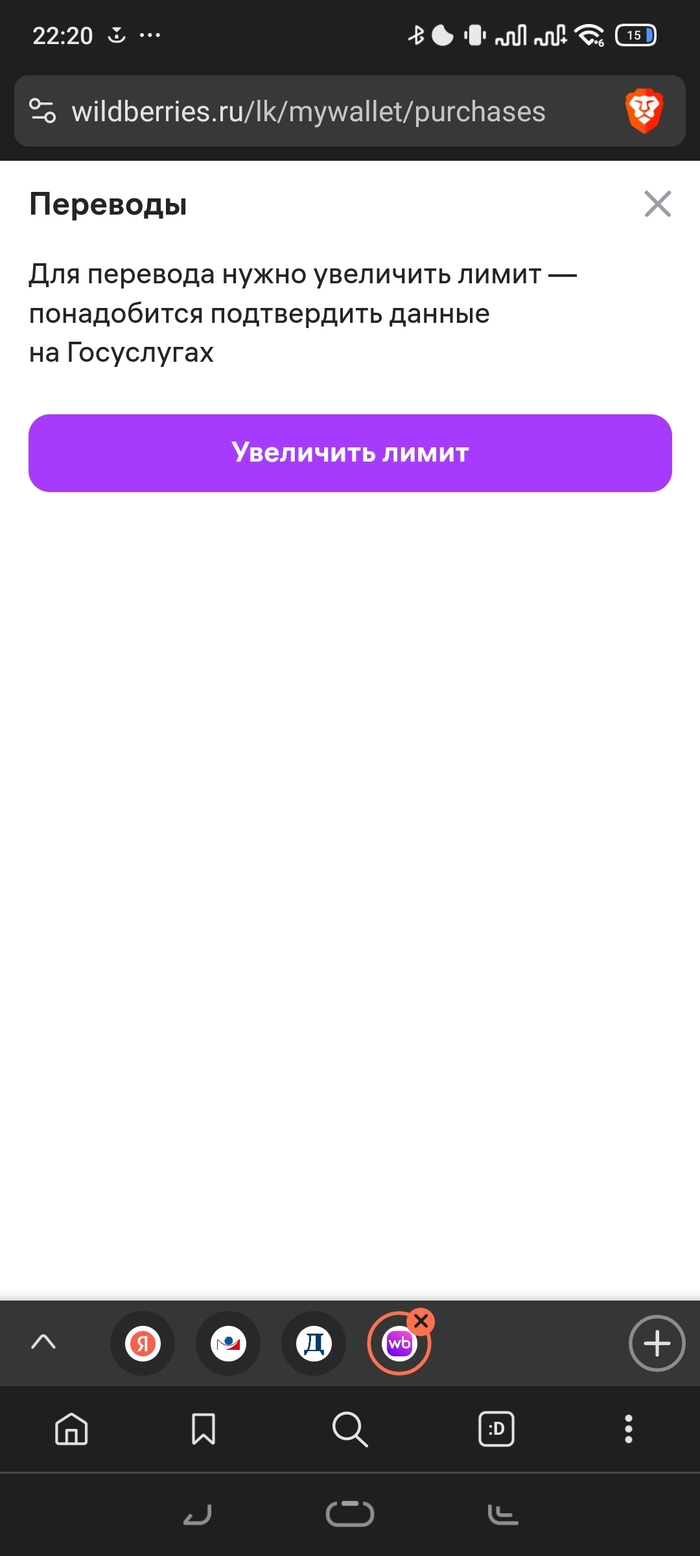This screenshot has width=700, height=1556.
Task: Collapse the tab strip with up arrow
Action: 44,1343
